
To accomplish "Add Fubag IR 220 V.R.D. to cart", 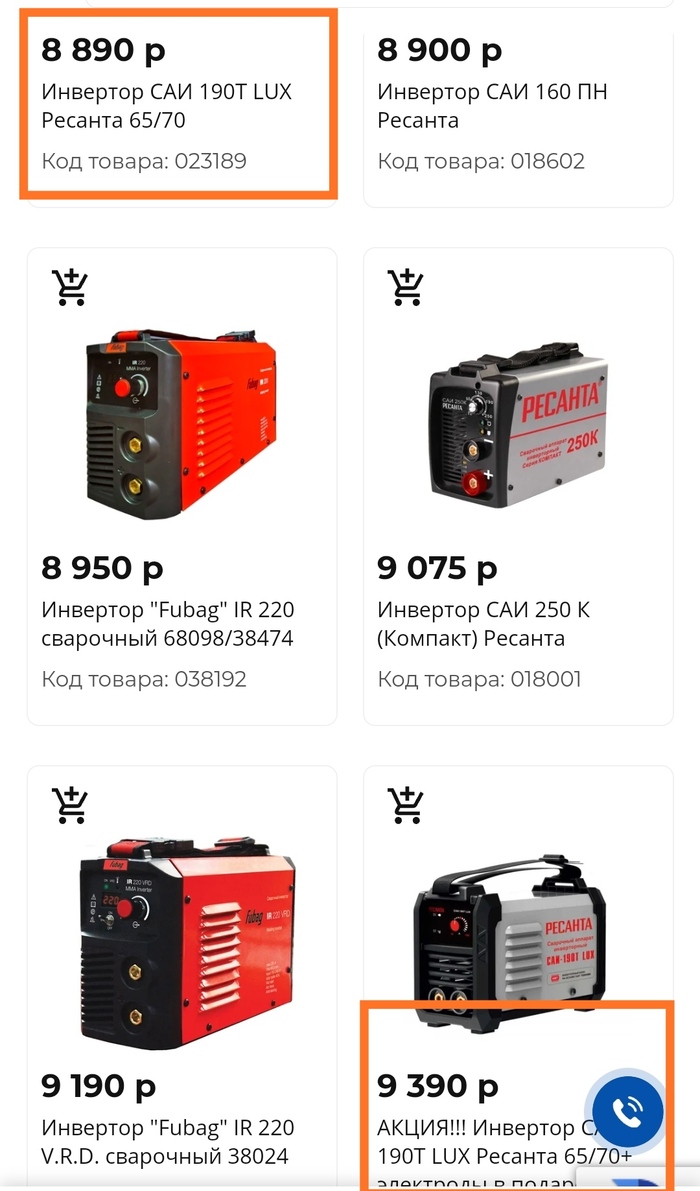I will tap(70, 806).
